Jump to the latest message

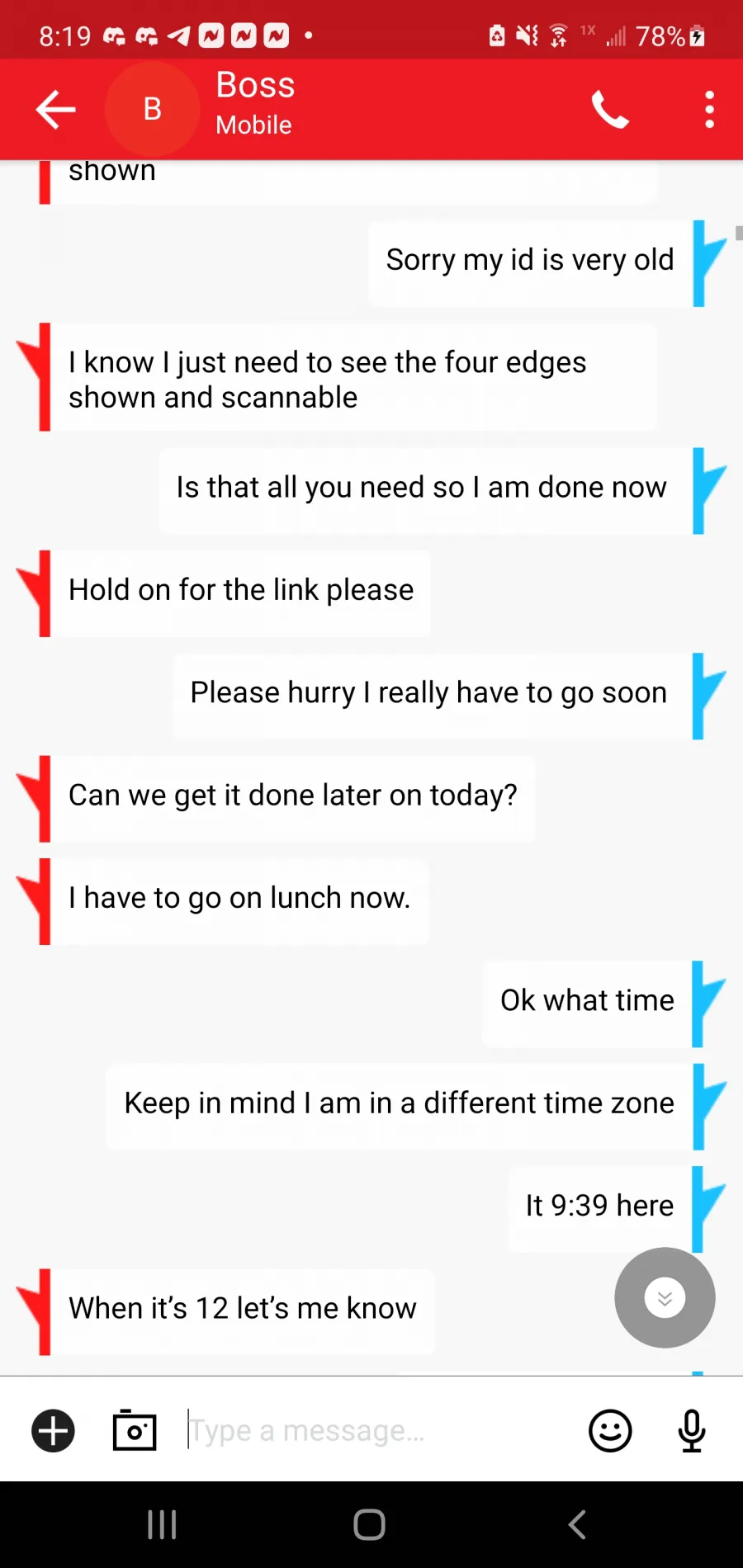tap(665, 1298)
